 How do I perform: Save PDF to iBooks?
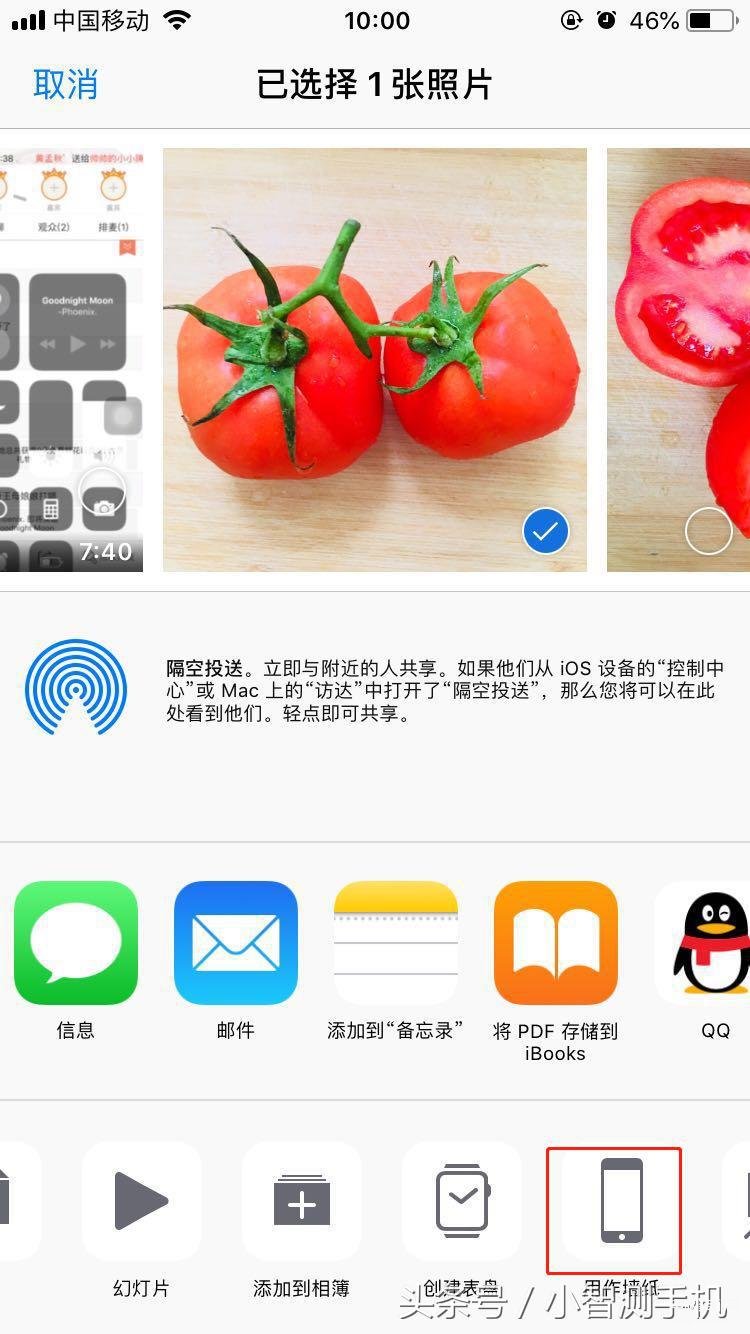click(556, 943)
